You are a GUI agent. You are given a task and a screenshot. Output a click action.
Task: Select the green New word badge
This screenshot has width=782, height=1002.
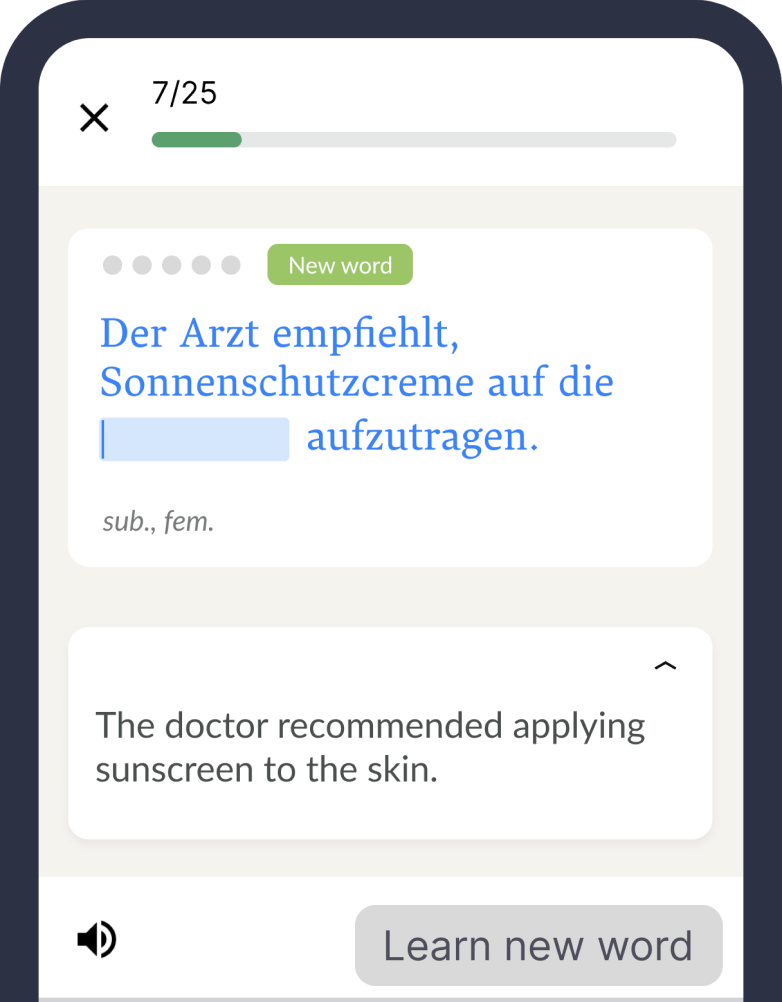339,265
